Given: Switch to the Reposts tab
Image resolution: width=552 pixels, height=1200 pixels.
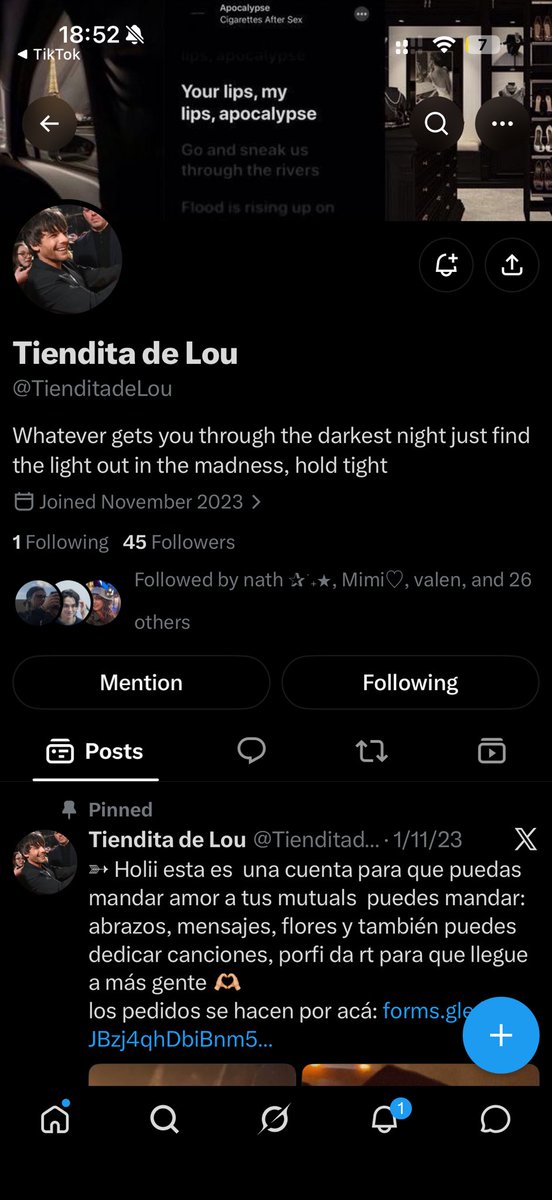Looking at the screenshot, I should tap(371, 751).
